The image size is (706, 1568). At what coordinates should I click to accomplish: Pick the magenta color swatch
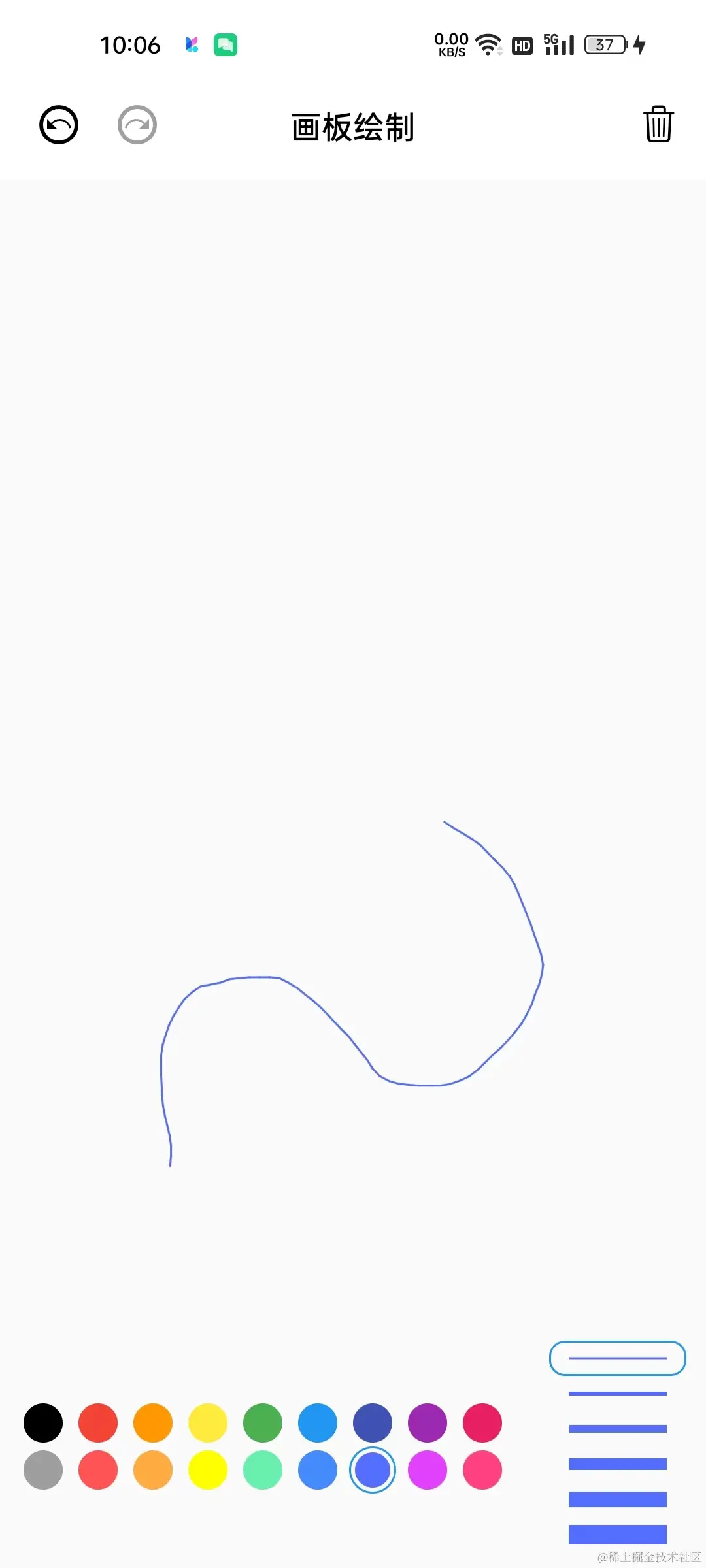point(428,1470)
